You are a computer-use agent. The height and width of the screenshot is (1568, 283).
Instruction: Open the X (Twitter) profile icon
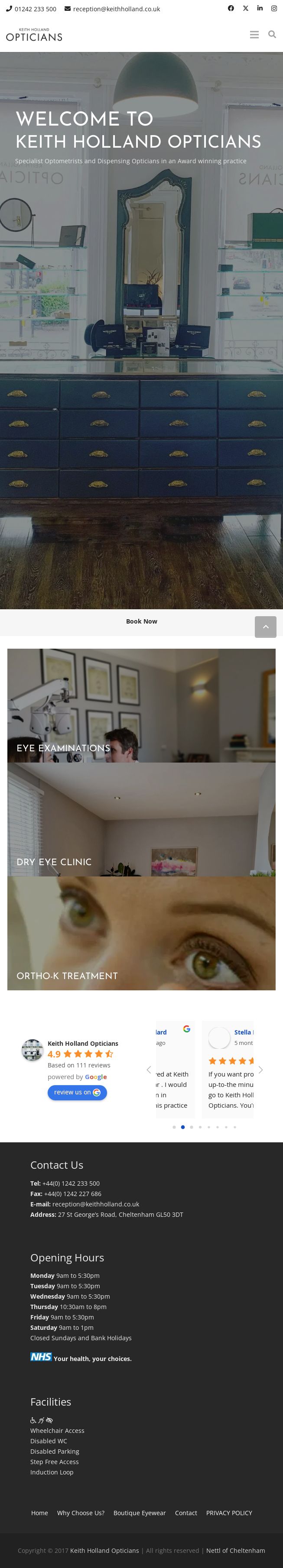245,9
